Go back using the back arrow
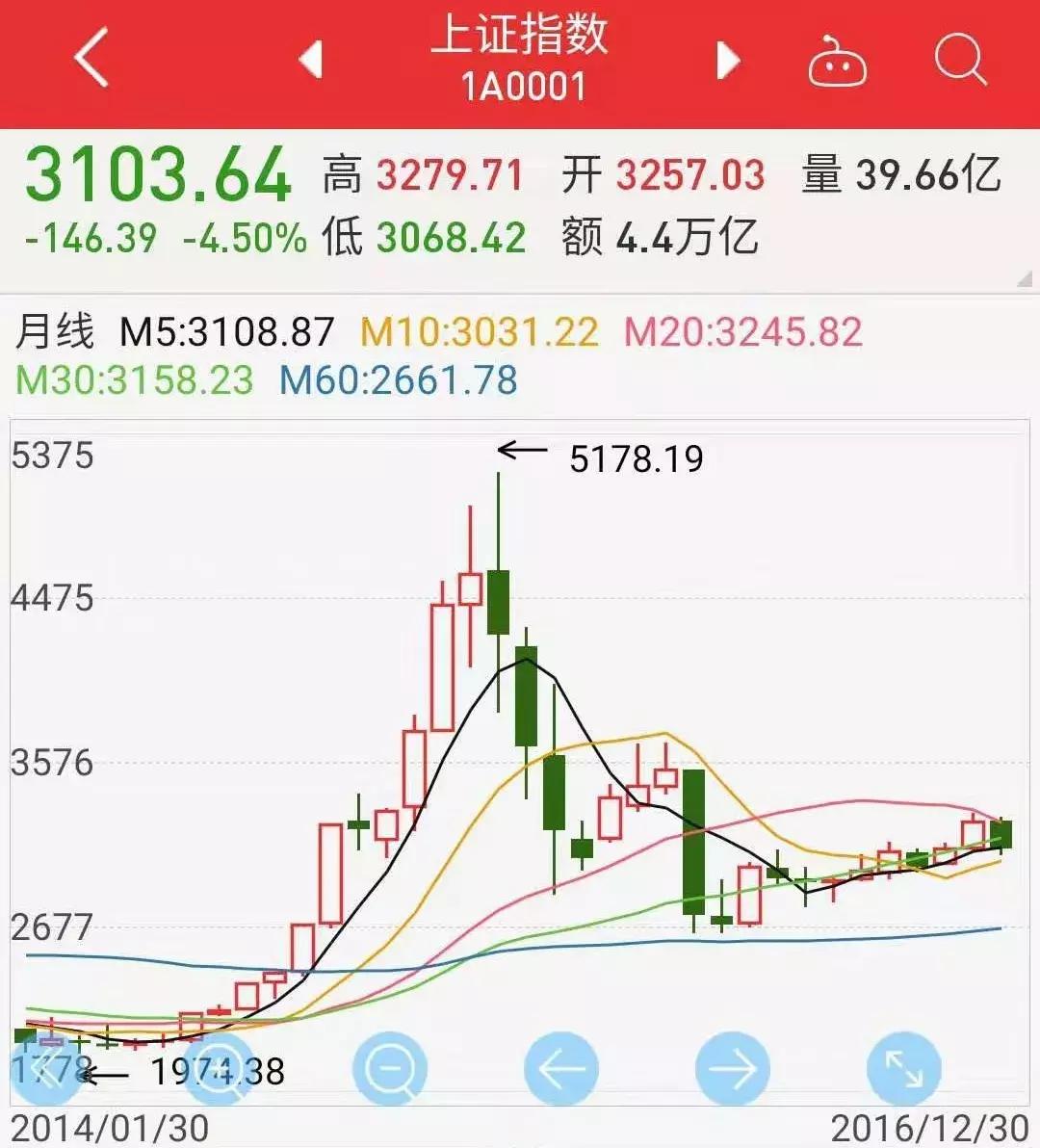 click(x=88, y=60)
